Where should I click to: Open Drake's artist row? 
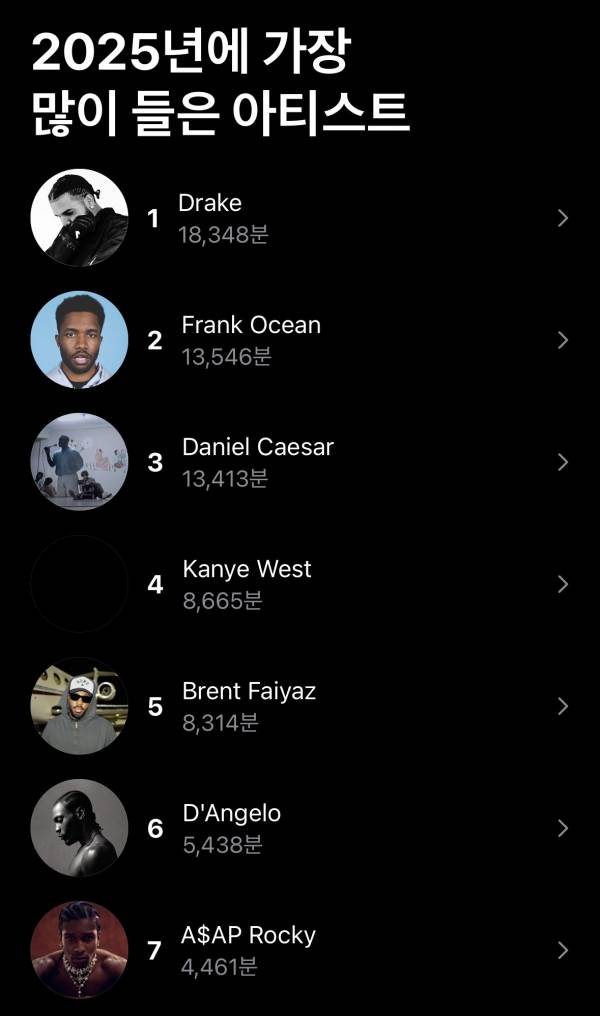[x=300, y=218]
